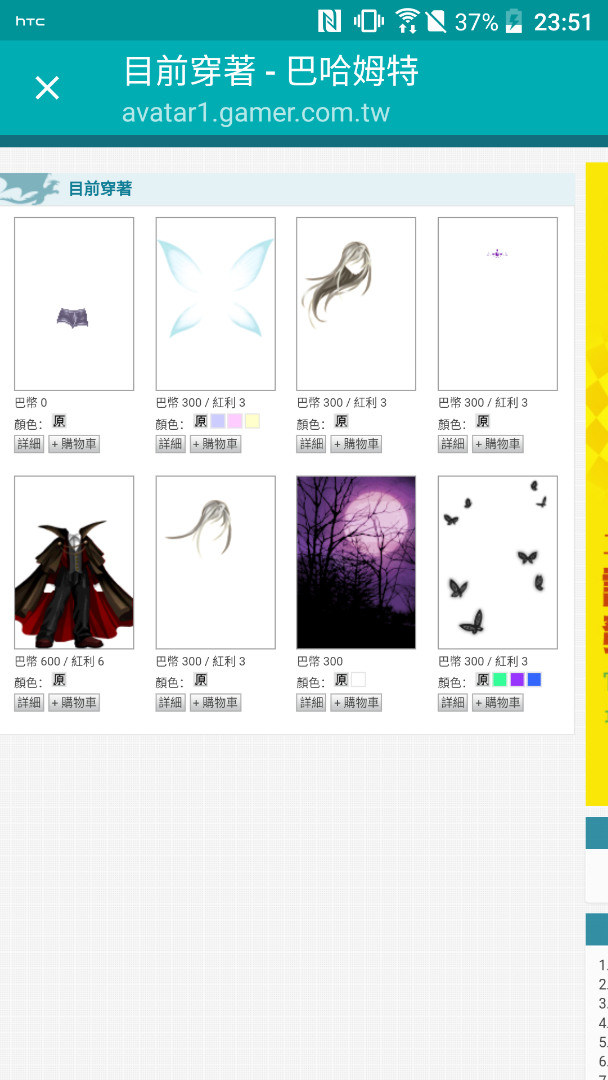Open 詳細 for the purple shorts item

[x=29, y=444]
